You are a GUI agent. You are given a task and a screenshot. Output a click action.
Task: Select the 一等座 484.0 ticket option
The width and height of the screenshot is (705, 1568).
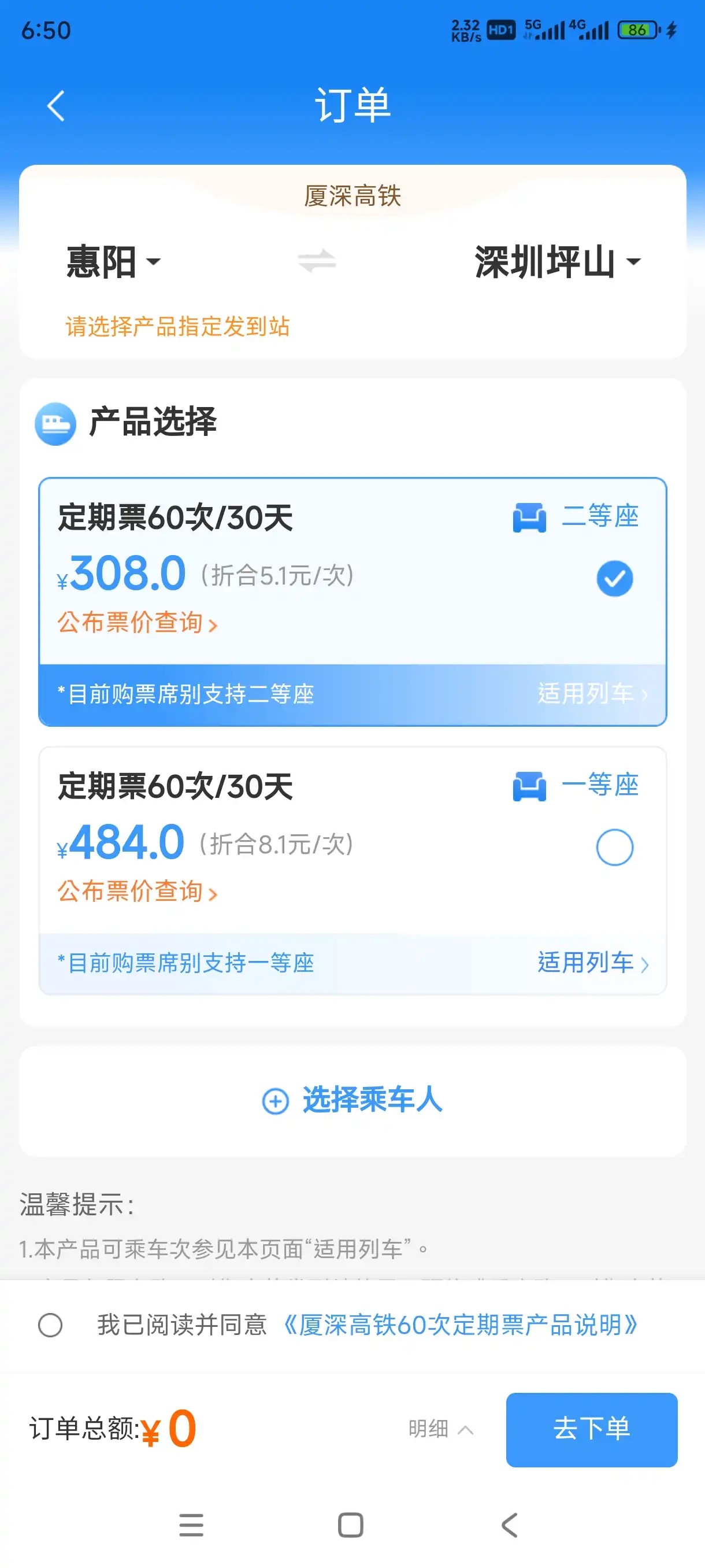[x=614, y=847]
